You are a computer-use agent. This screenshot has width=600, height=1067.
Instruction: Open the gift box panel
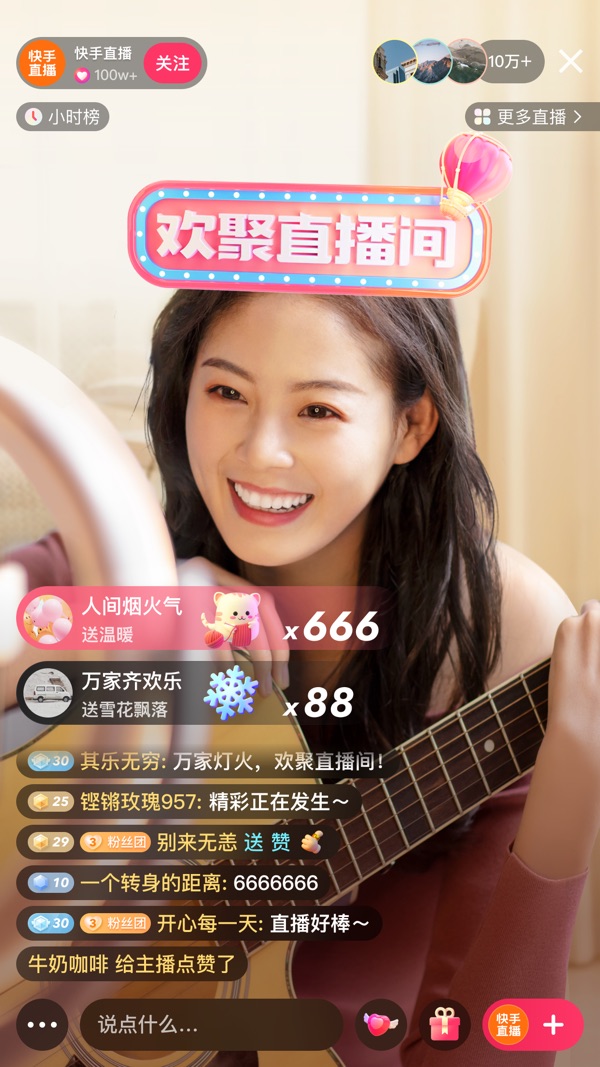coord(444,1024)
